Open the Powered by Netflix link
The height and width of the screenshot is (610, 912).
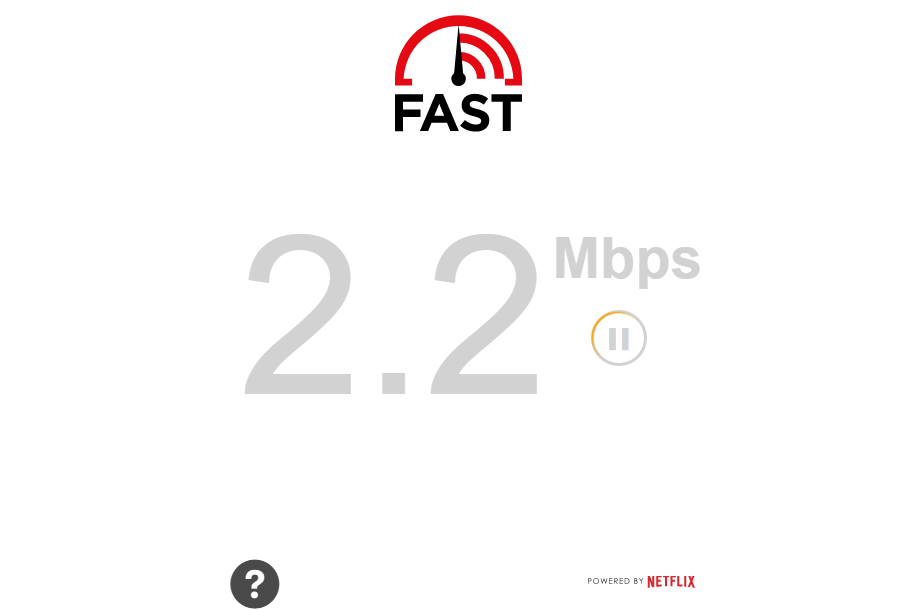641,581
